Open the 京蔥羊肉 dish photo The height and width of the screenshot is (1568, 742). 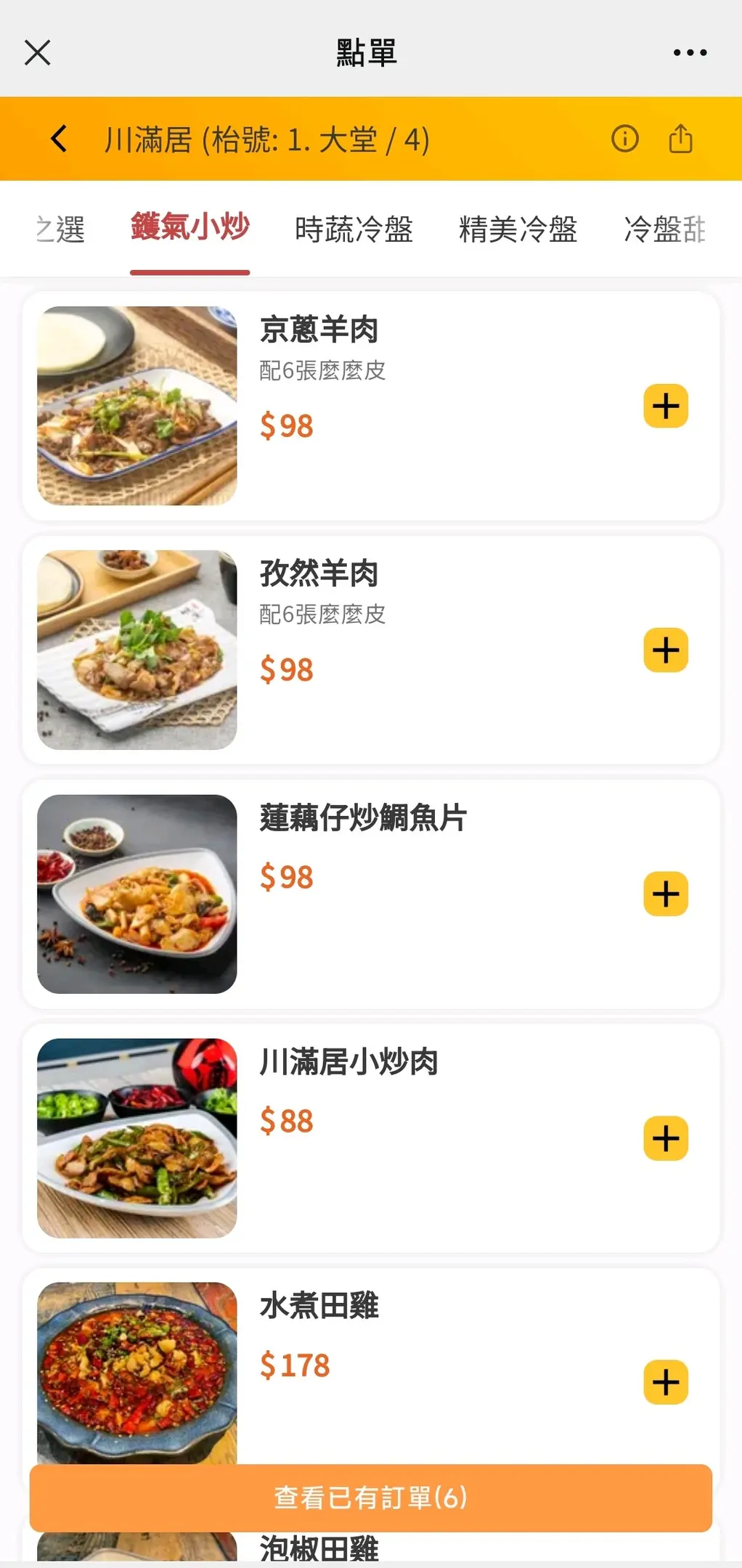[x=137, y=406]
